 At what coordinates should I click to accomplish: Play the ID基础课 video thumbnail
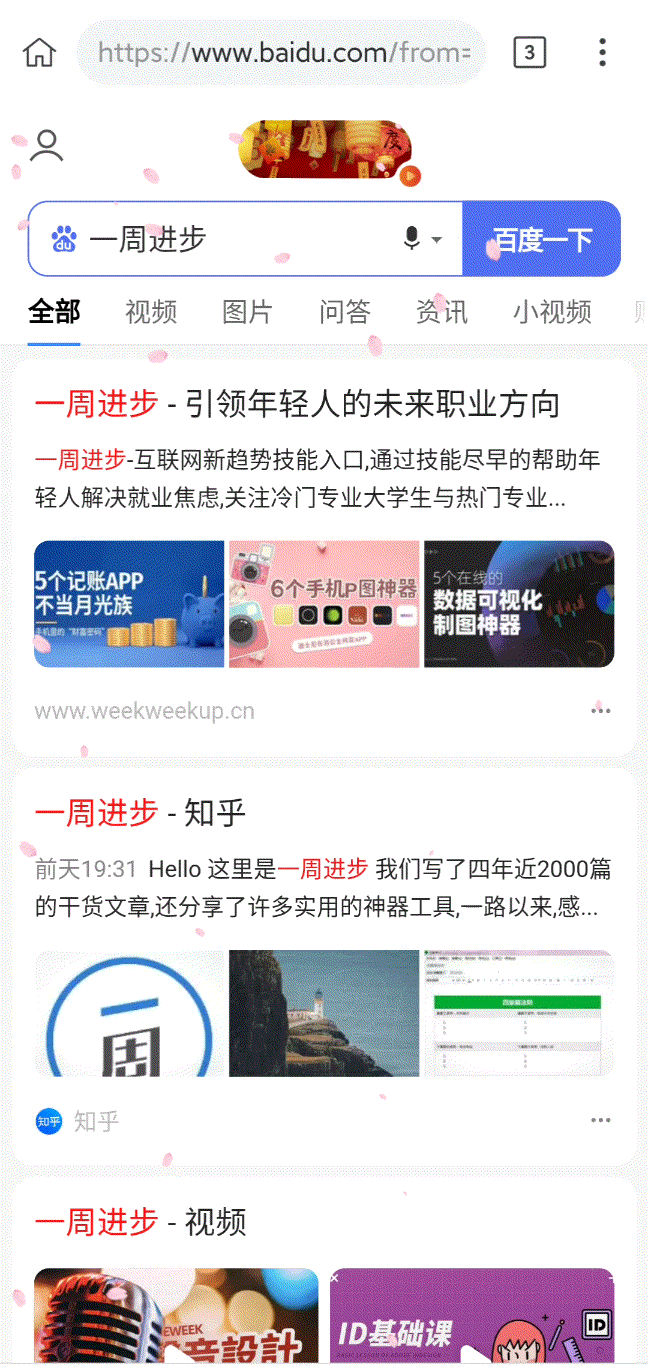pos(471,1315)
